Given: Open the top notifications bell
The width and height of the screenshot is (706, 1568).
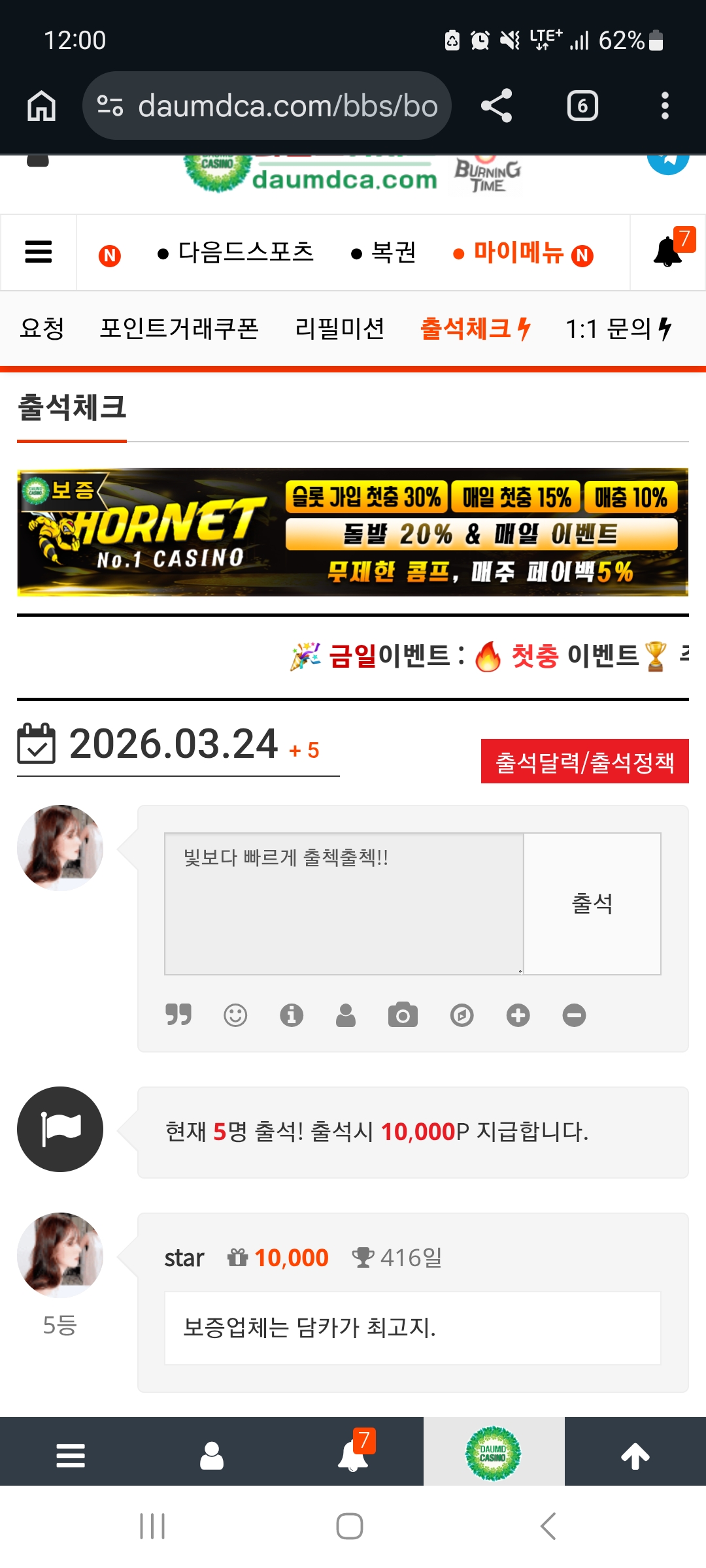Looking at the screenshot, I should (x=668, y=252).
